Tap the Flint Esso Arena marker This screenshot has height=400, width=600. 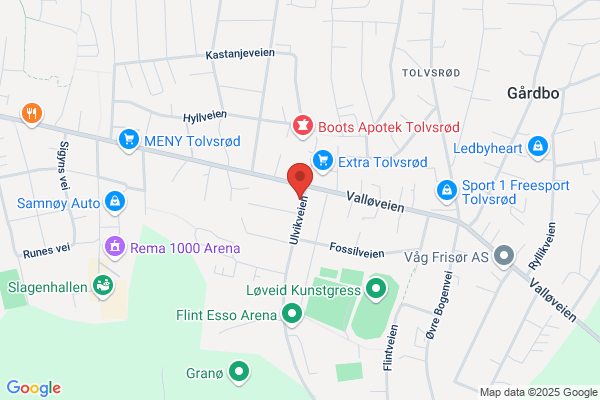pos(292,315)
